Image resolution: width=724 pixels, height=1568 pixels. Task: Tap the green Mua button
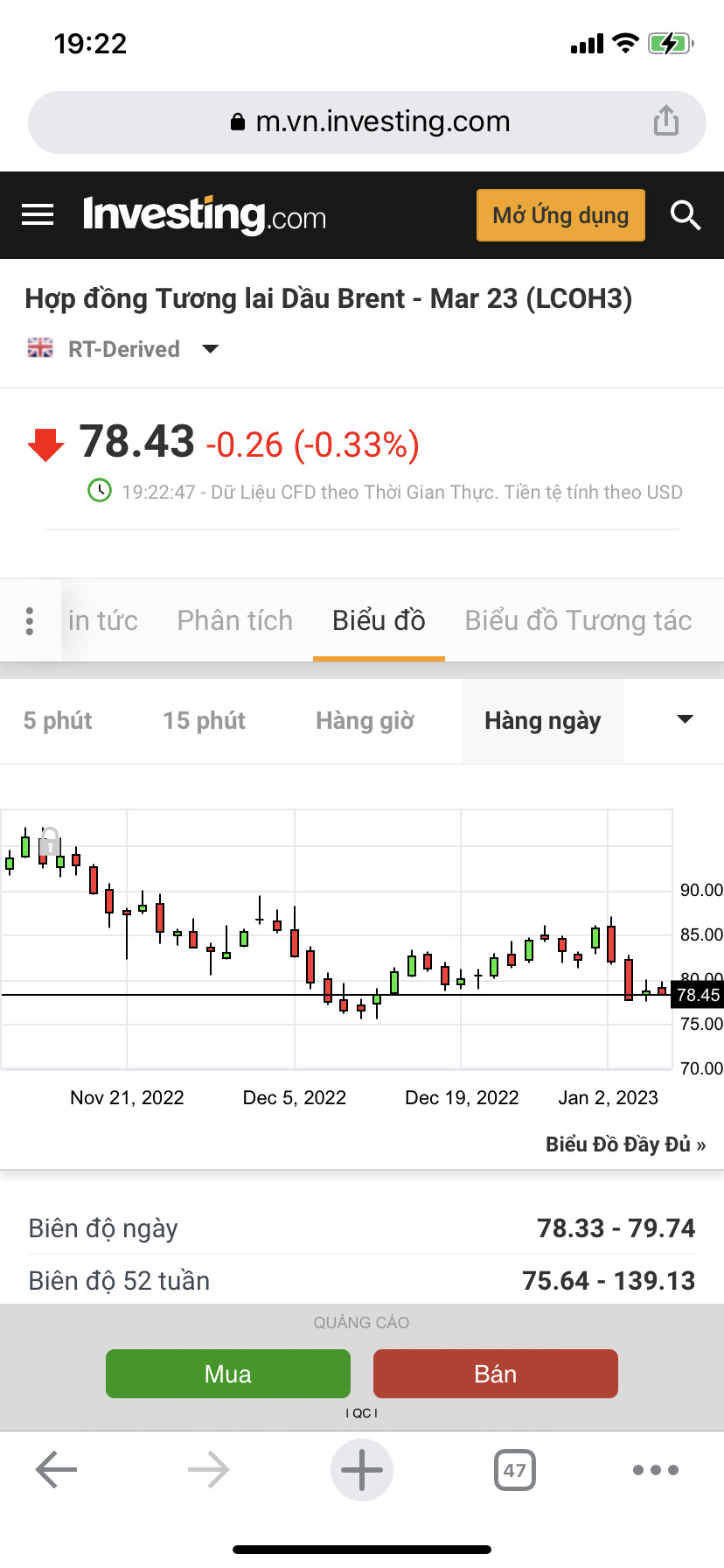[228, 1374]
